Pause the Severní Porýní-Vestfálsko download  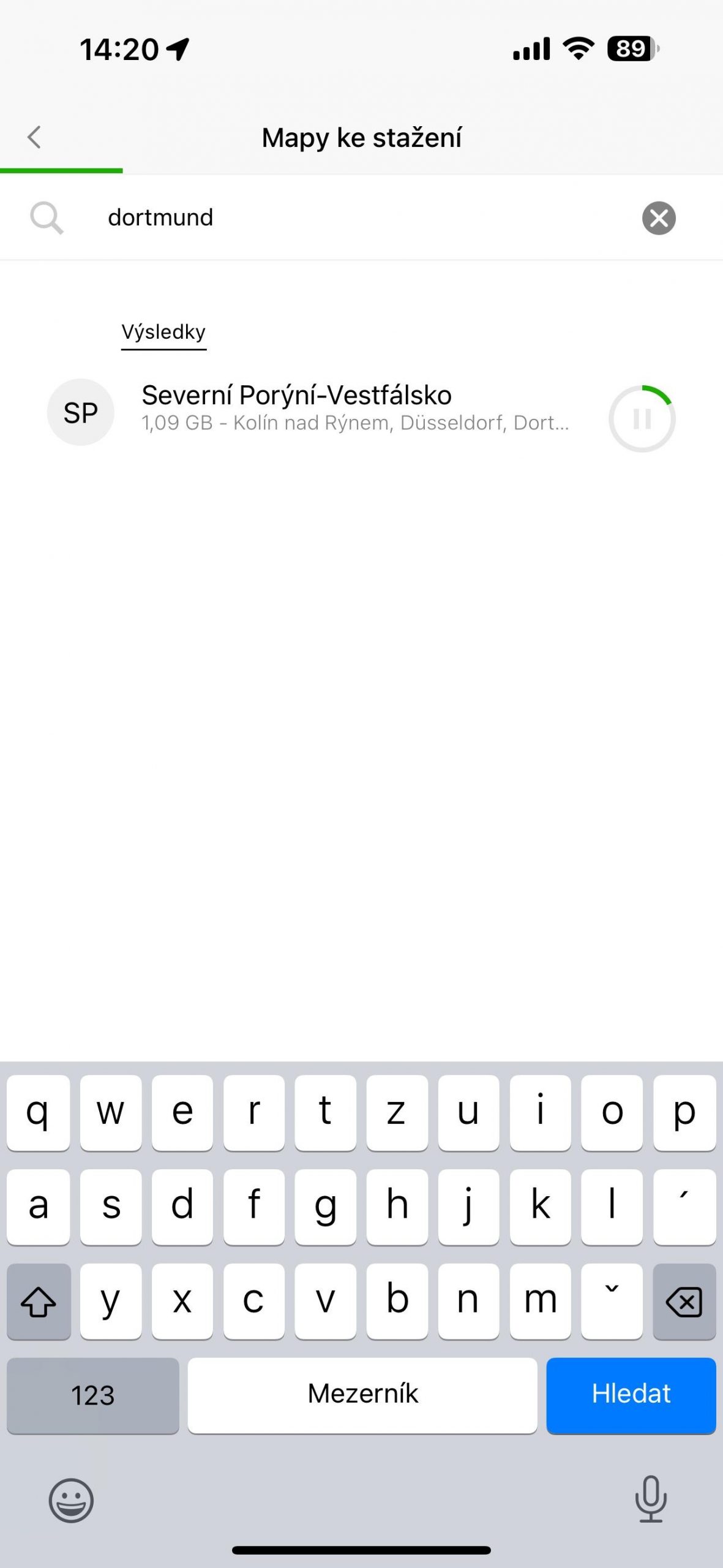pos(642,419)
